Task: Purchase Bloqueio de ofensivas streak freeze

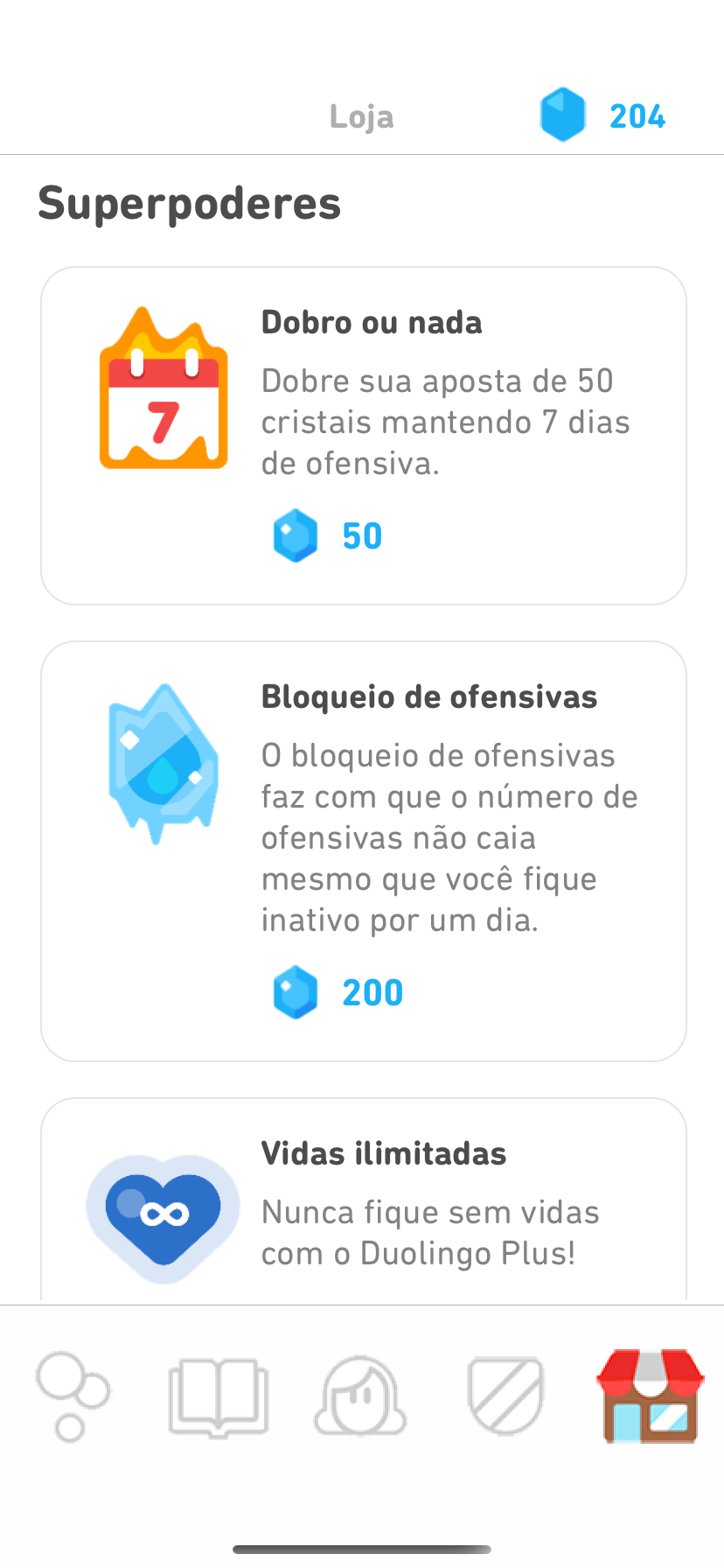Action: 363,850
